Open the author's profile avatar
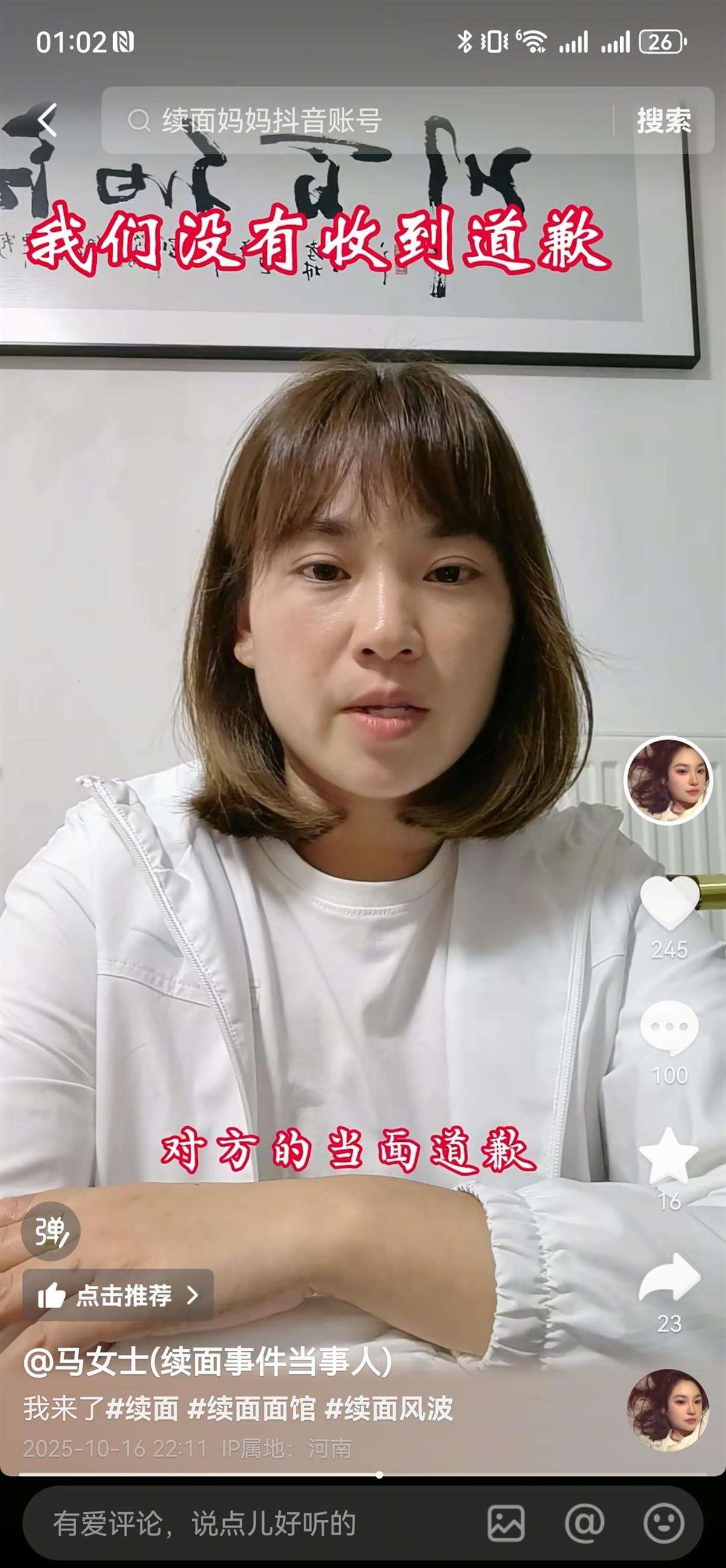726x1568 pixels. pyautogui.click(x=669, y=780)
